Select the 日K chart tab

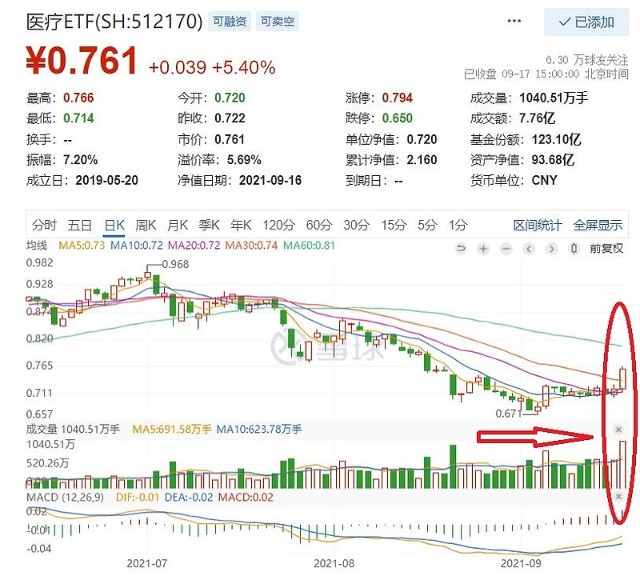pyautogui.click(x=114, y=225)
